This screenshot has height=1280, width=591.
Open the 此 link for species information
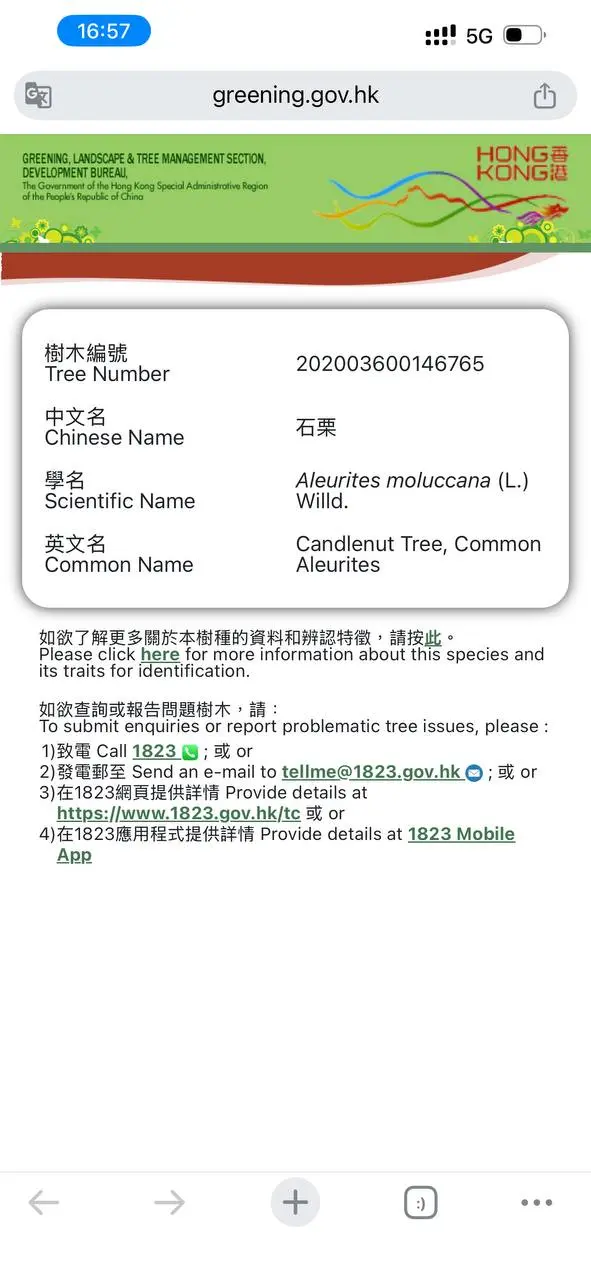[433, 637]
